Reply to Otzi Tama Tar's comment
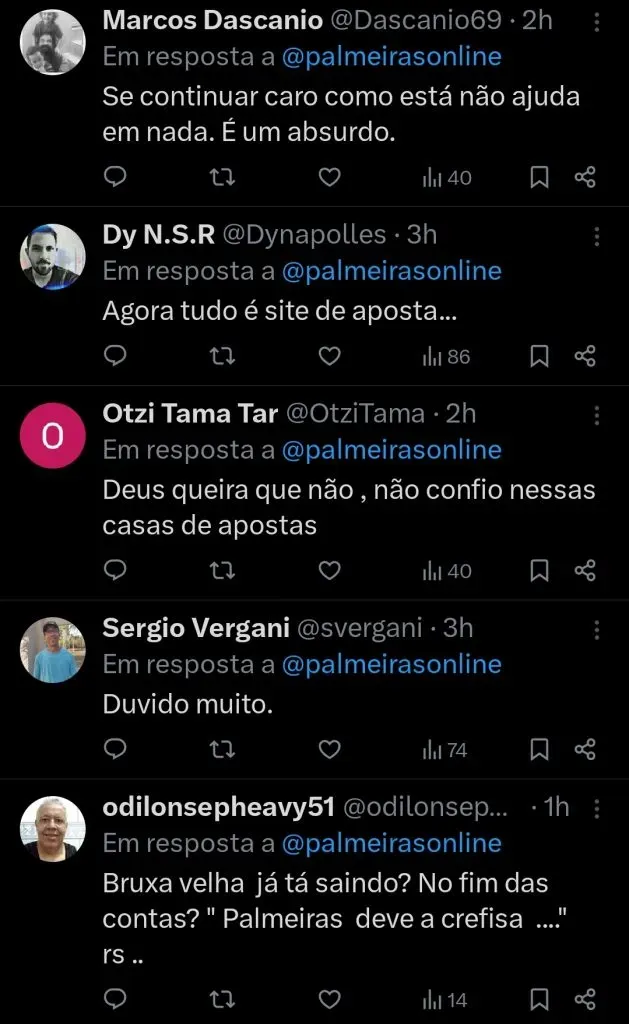Screen dimensions: 629x1024 pyautogui.click(x=116, y=571)
